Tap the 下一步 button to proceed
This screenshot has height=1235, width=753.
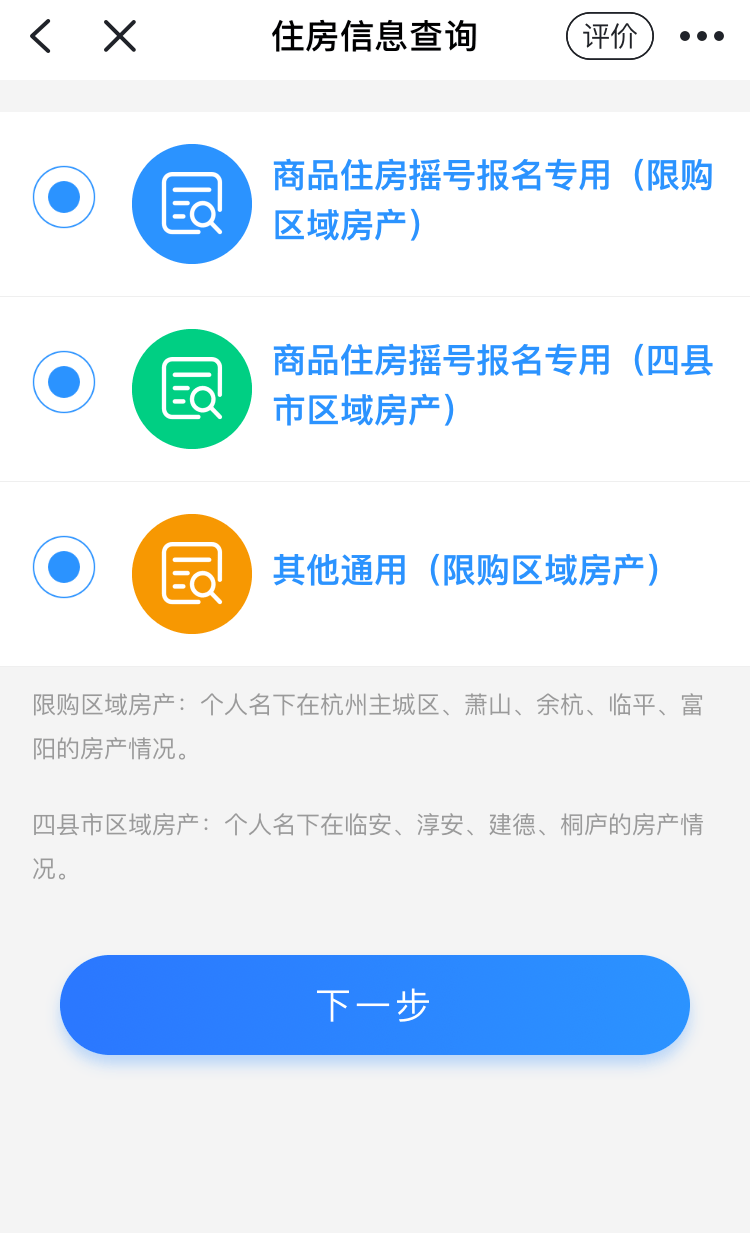[375, 1004]
